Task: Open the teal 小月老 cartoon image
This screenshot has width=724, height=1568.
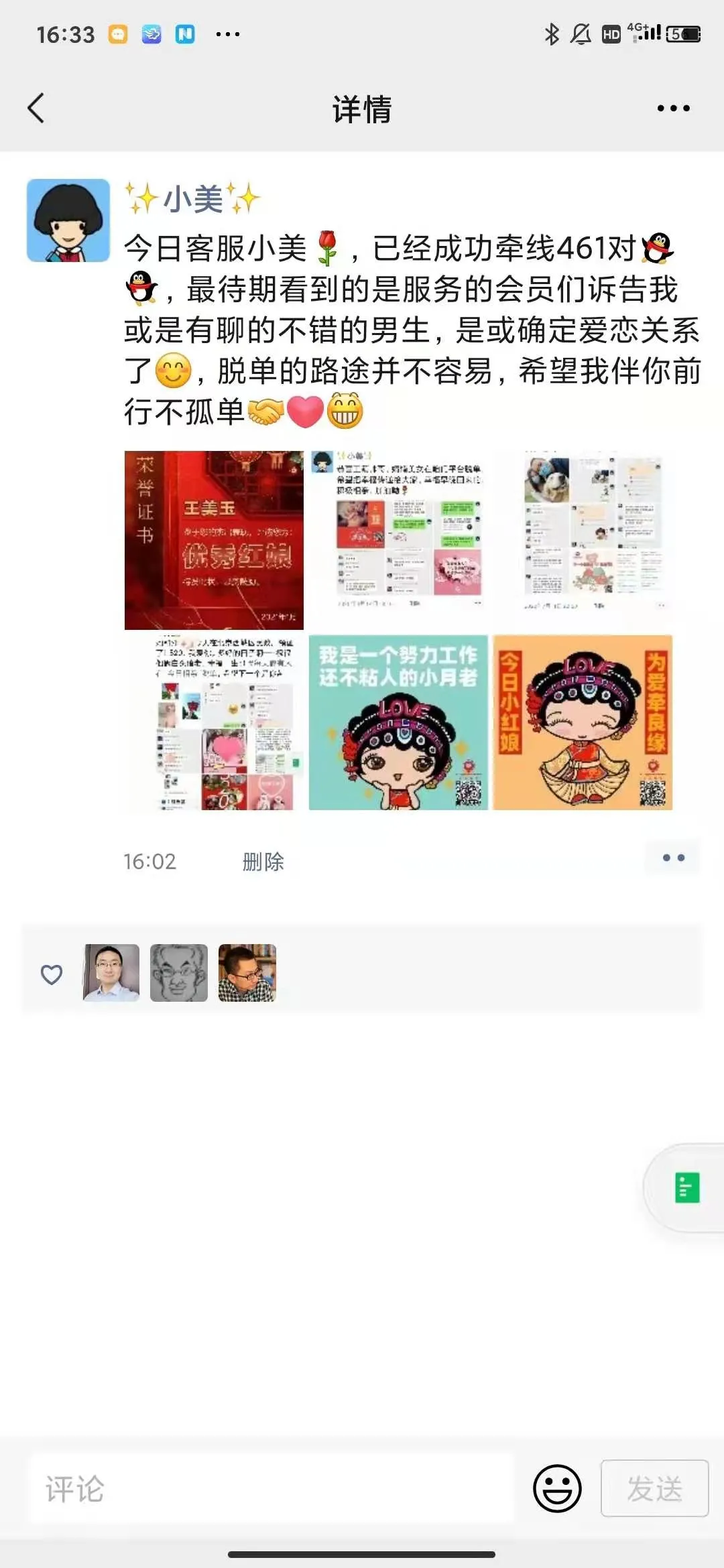Action: pyautogui.click(x=398, y=722)
